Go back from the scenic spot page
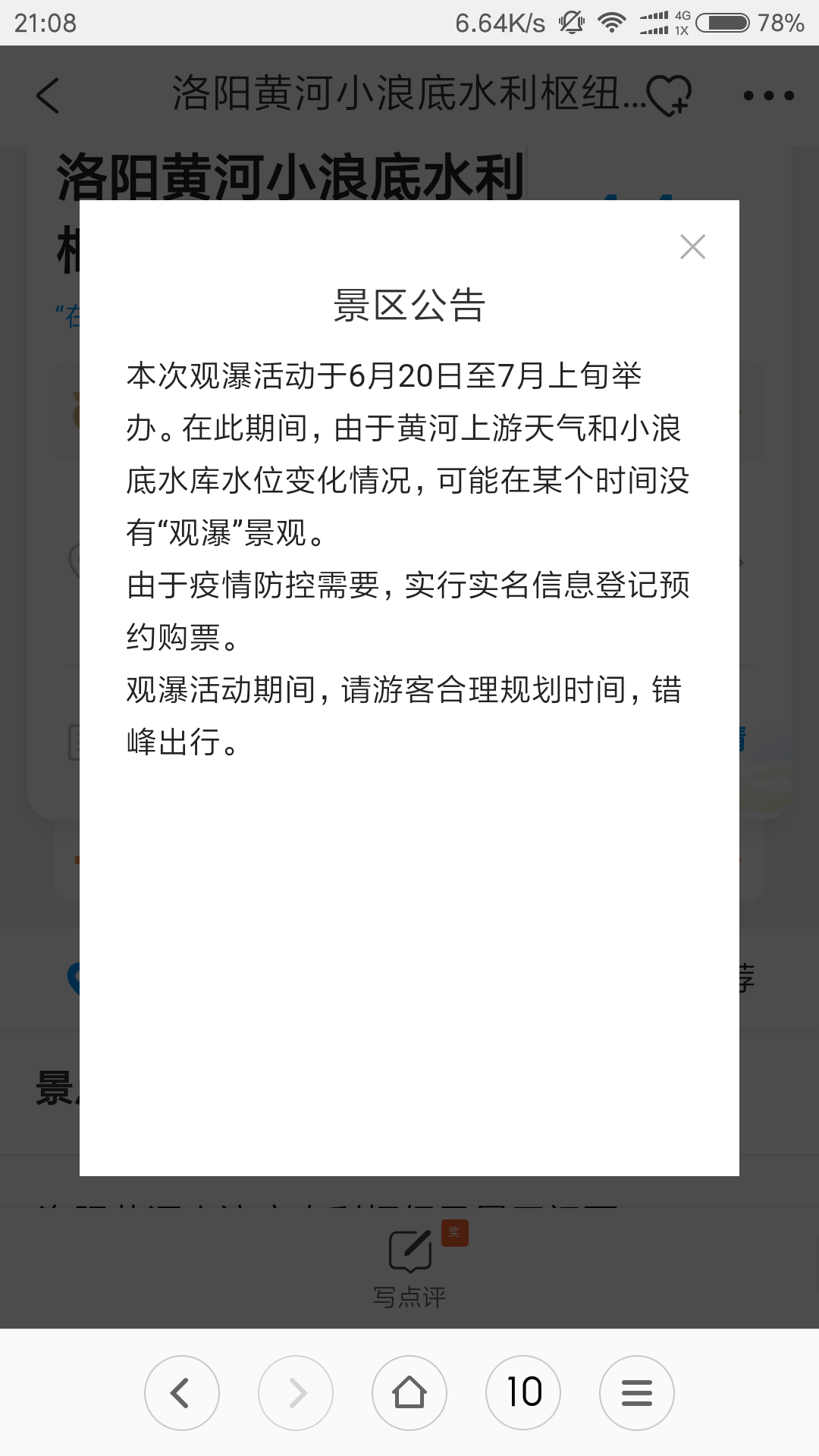Viewport: 819px width, 1456px height. 47,96
